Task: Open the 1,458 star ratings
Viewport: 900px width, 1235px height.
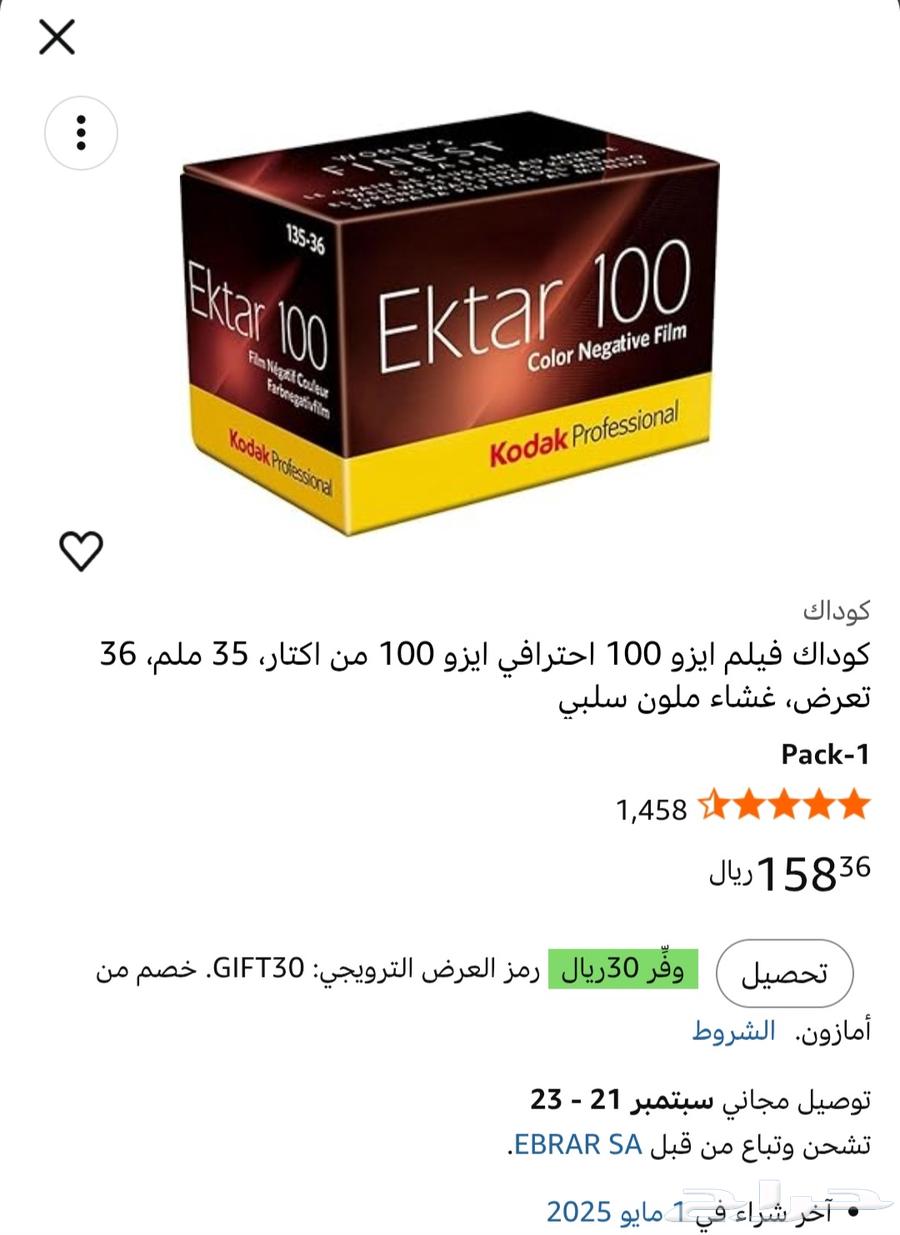Action: click(742, 806)
